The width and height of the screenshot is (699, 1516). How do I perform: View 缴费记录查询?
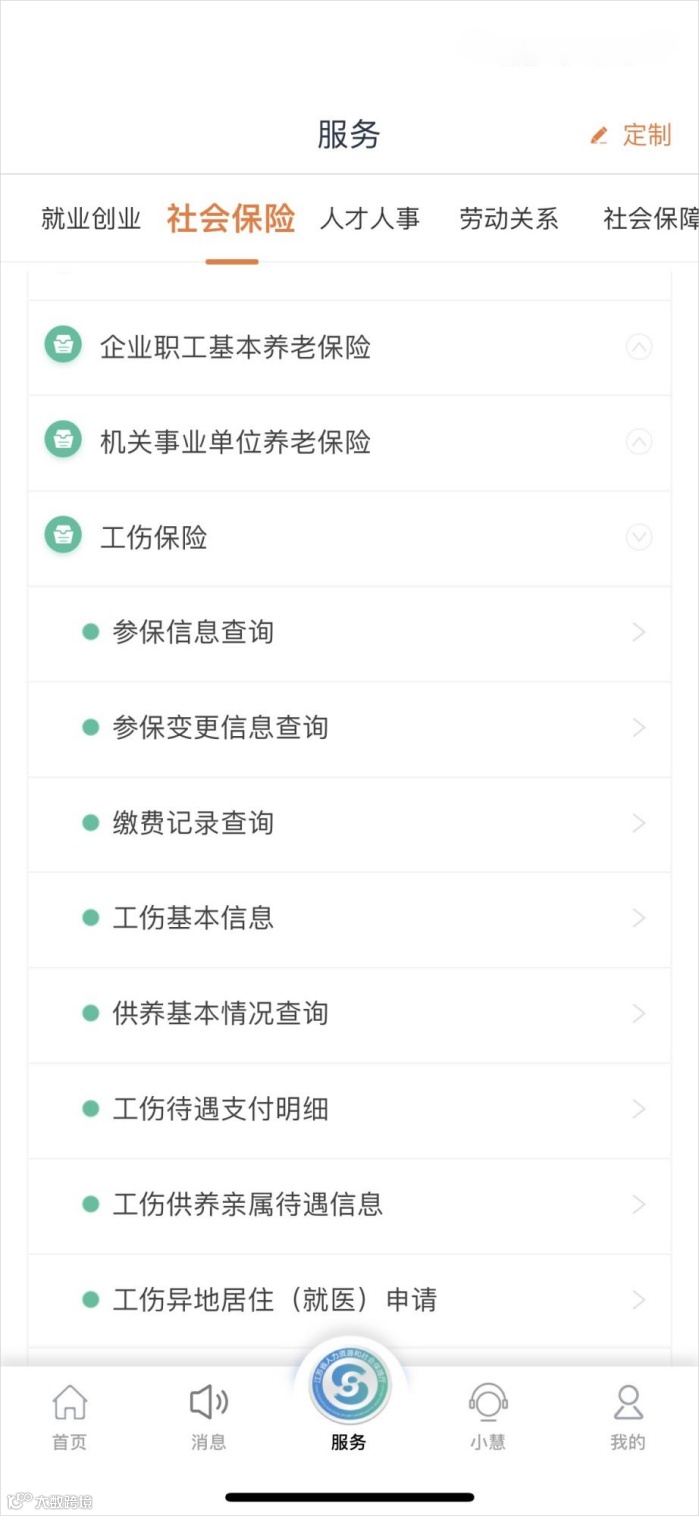click(348, 823)
